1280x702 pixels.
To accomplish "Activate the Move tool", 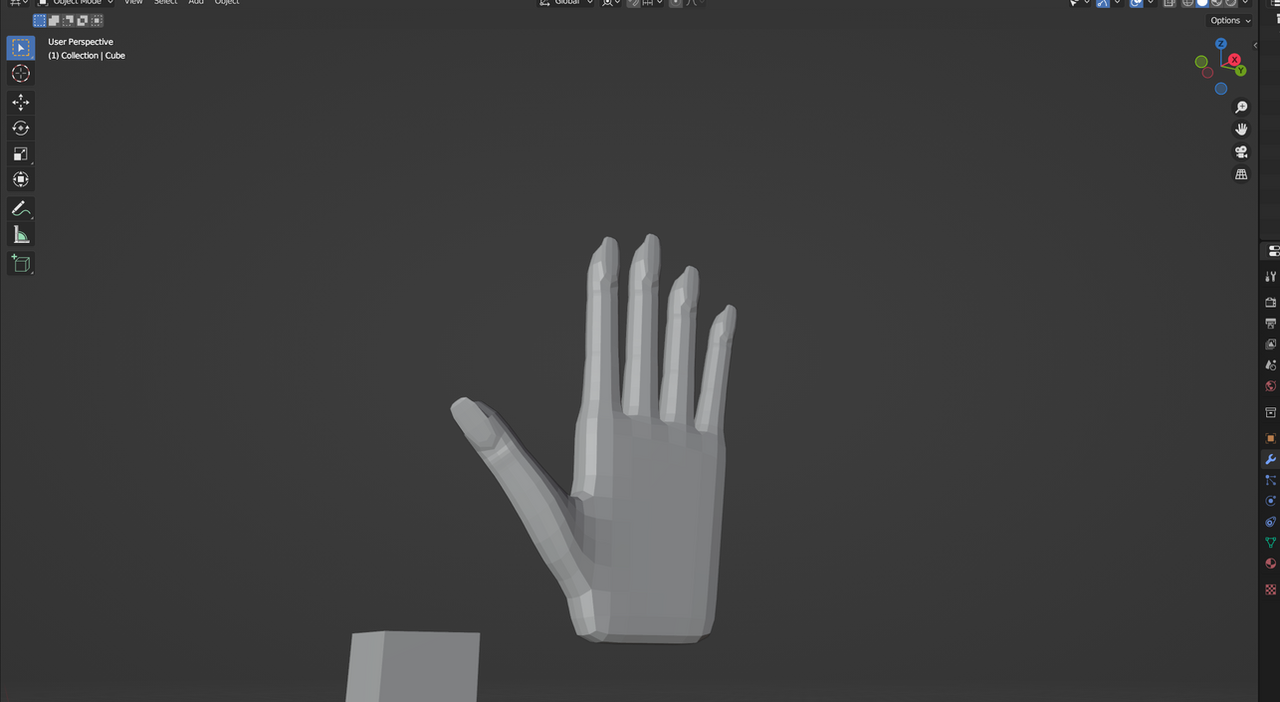I will click(x=20, y=102).
